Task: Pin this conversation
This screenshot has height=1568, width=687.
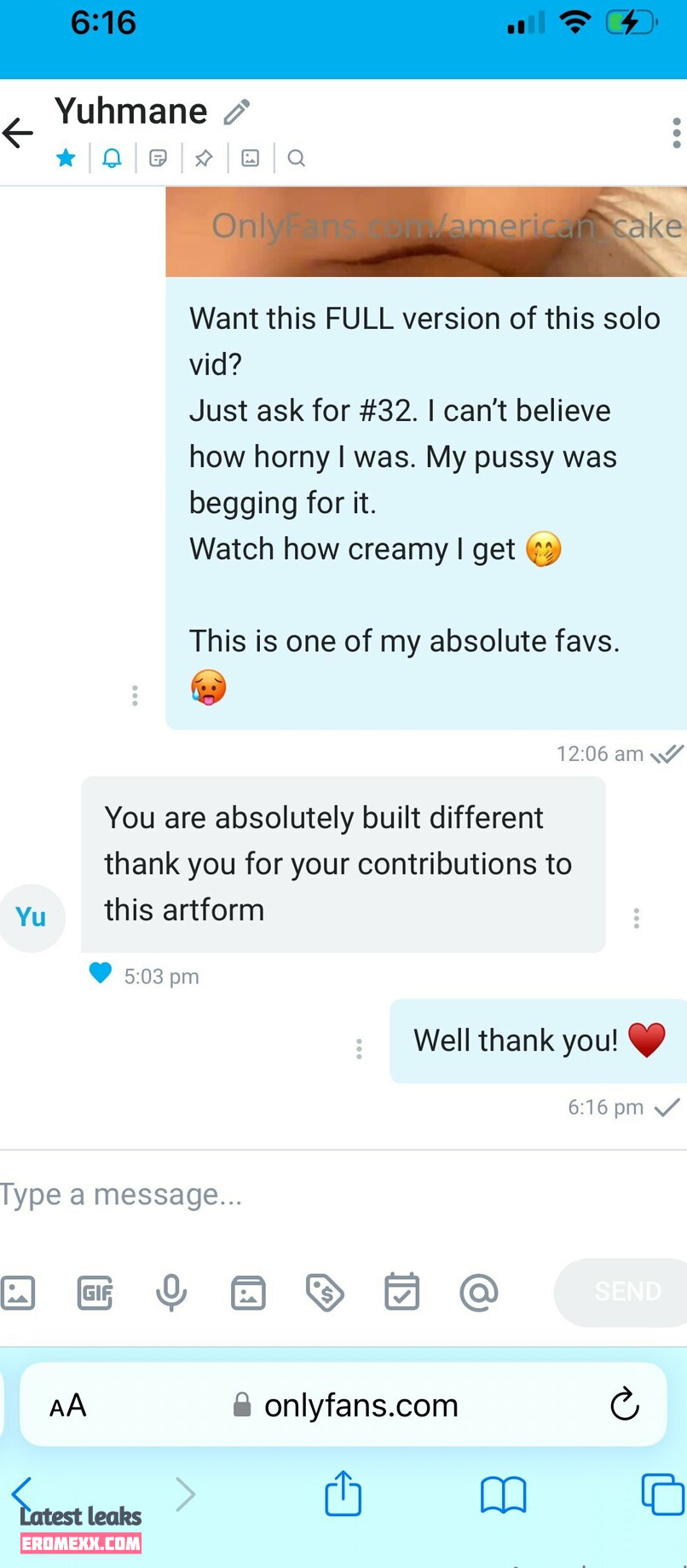Action: click(204, 158)
